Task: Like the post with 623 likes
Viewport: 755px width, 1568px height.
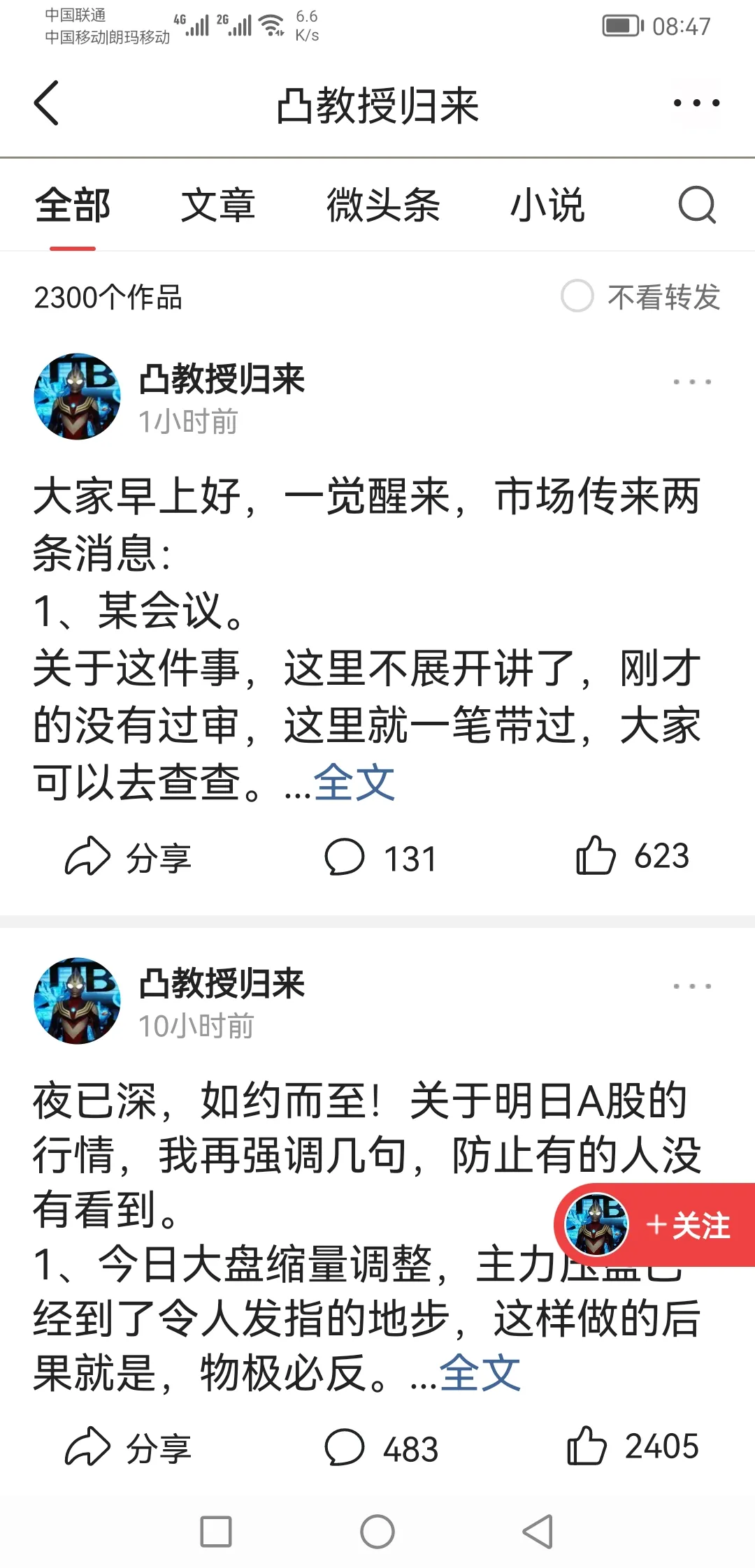Action: pyautogui.click(x=632, y=856)
